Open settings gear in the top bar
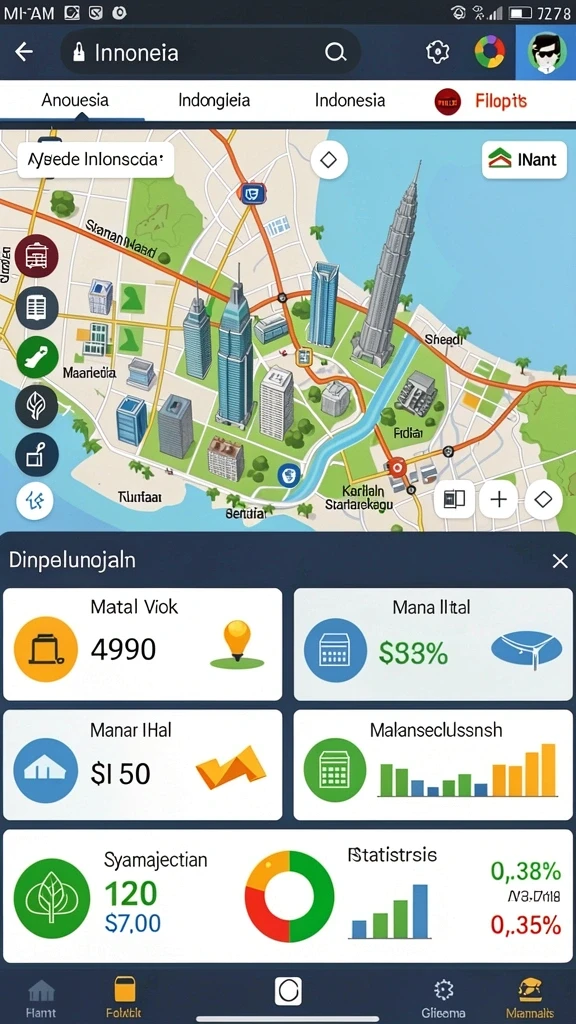 (x=438, y=52)
